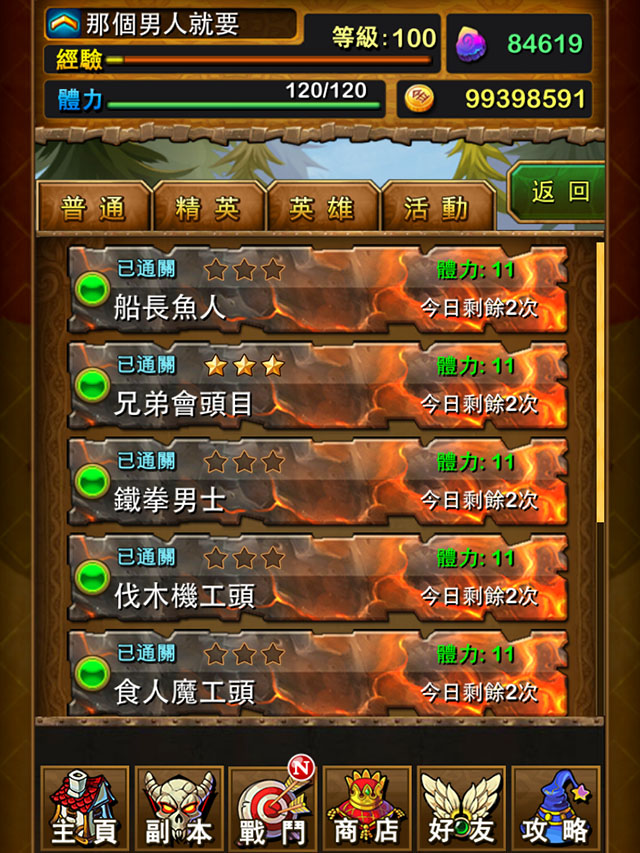Go to 主頁 home in bottom bar
Viewport: 640px width, 853px height.
click(84, 808)
